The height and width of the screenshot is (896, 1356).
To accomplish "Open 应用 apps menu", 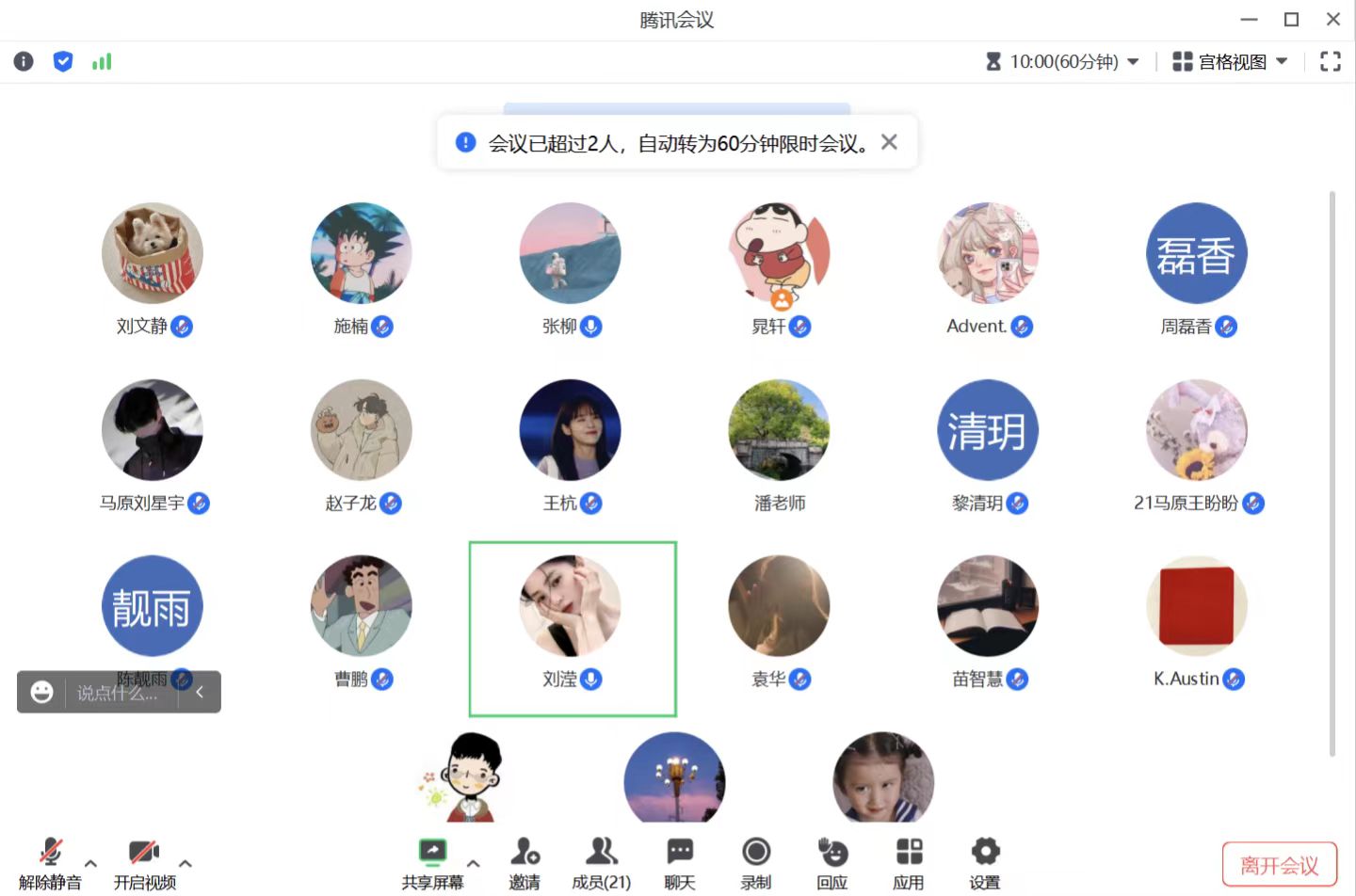I will tap(909, 863).
